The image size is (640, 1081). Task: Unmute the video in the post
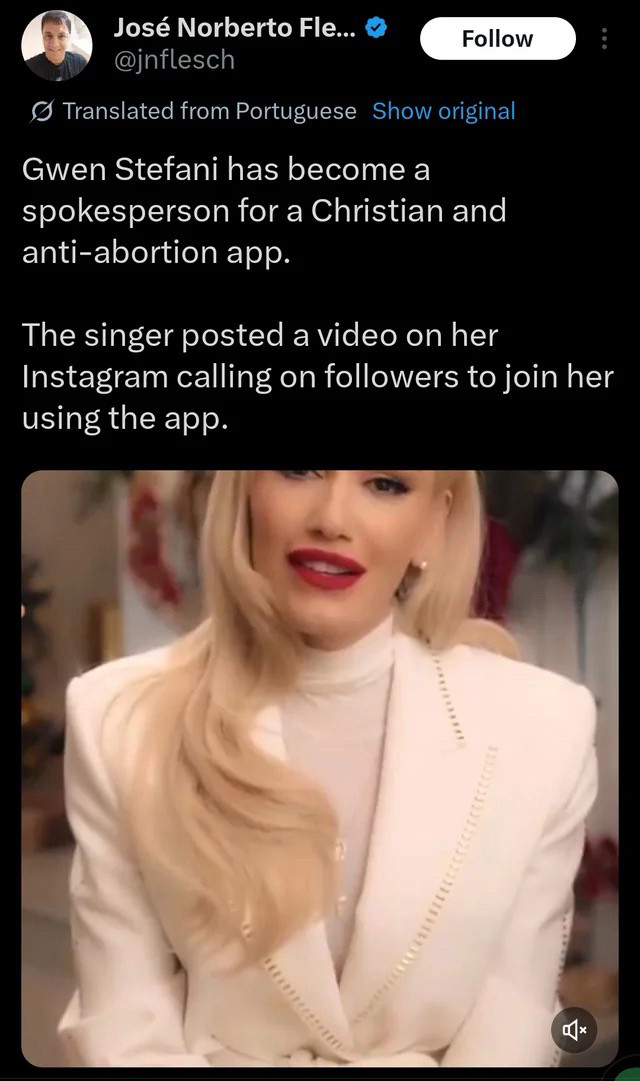(x=574, y=1029)
